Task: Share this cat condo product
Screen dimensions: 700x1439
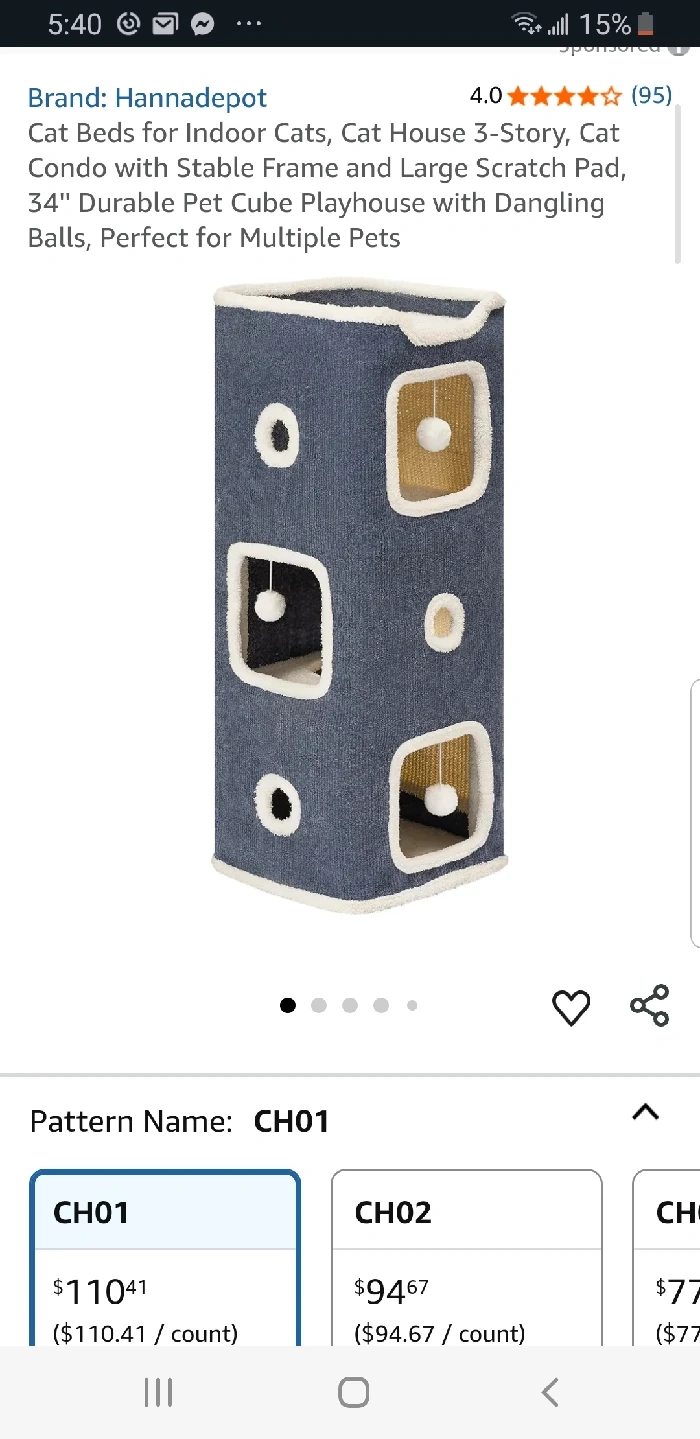Action: click(649, 1006)
